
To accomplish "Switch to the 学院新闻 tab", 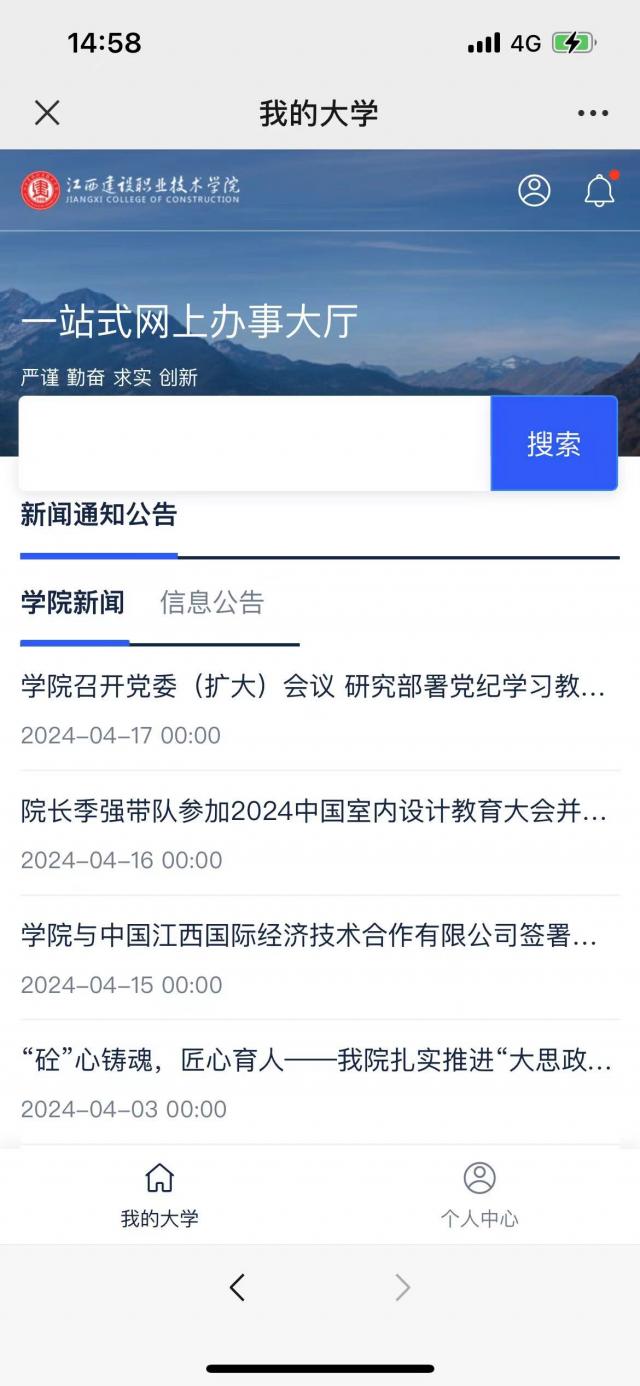I will coord(73,602).
